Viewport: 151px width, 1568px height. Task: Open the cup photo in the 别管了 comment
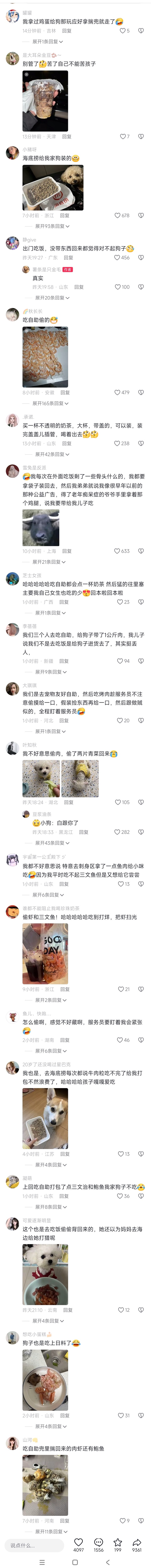[45, 101]
